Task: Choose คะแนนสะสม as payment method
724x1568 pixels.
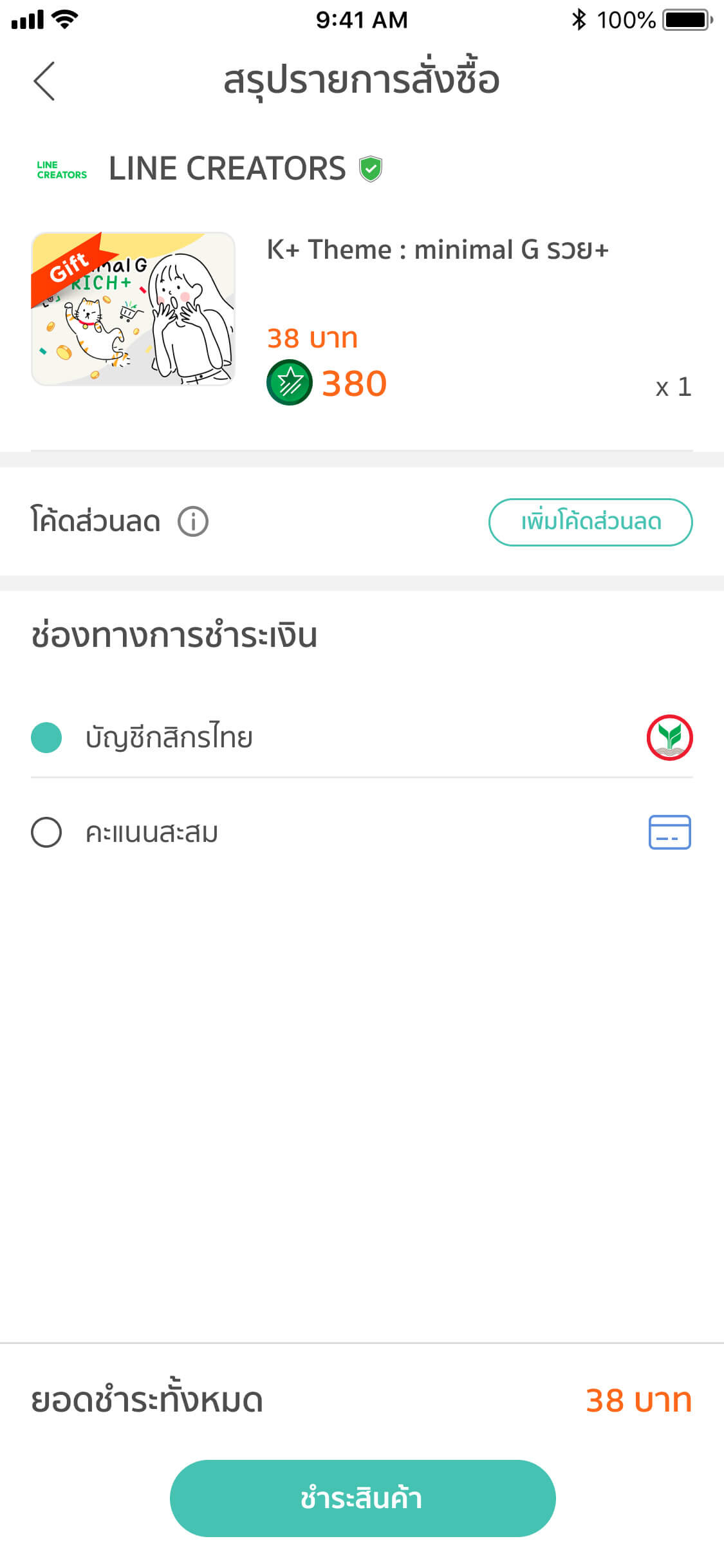Action: coord(46,832)
